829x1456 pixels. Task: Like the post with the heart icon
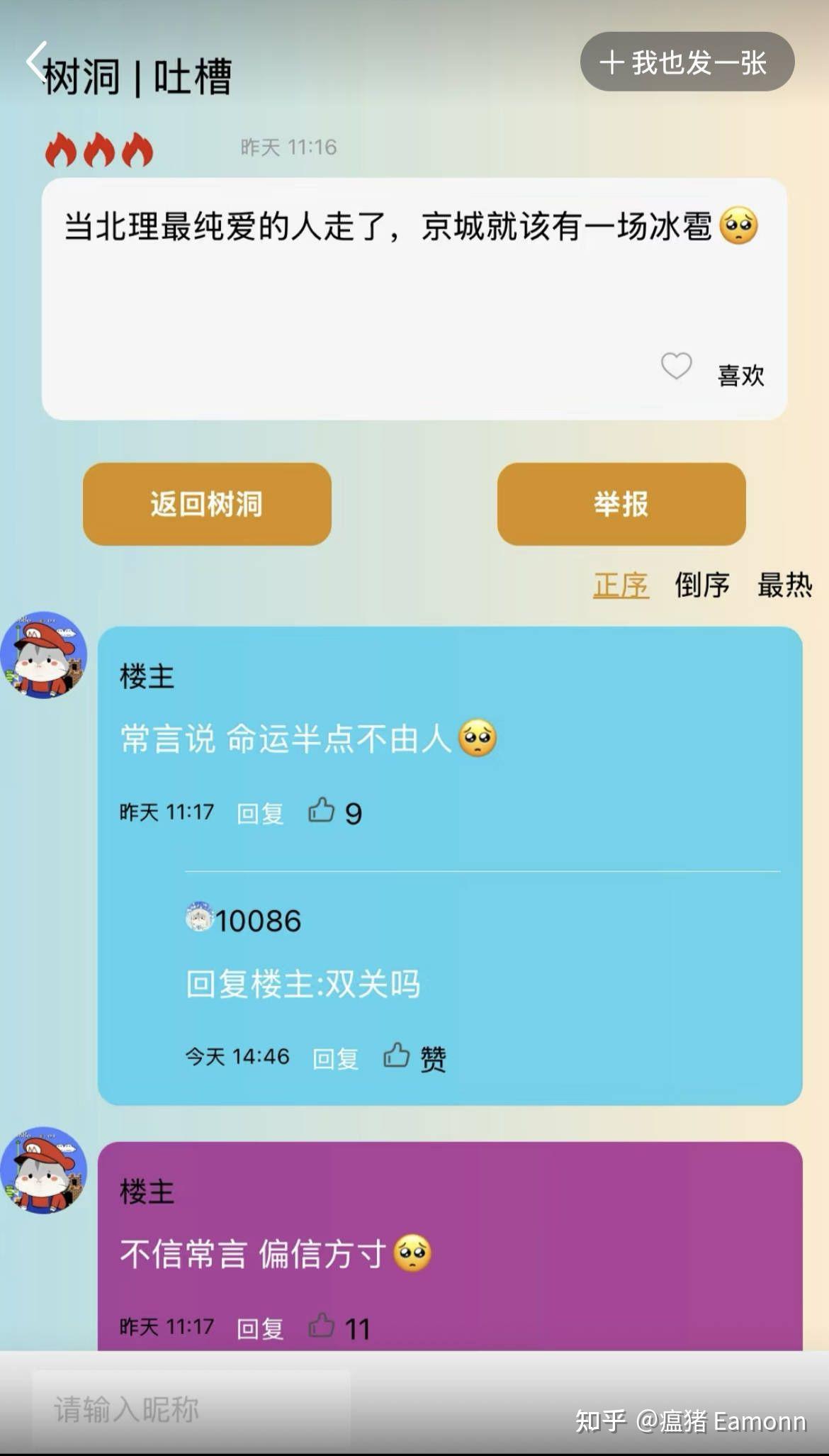click(x=676, y=366)
